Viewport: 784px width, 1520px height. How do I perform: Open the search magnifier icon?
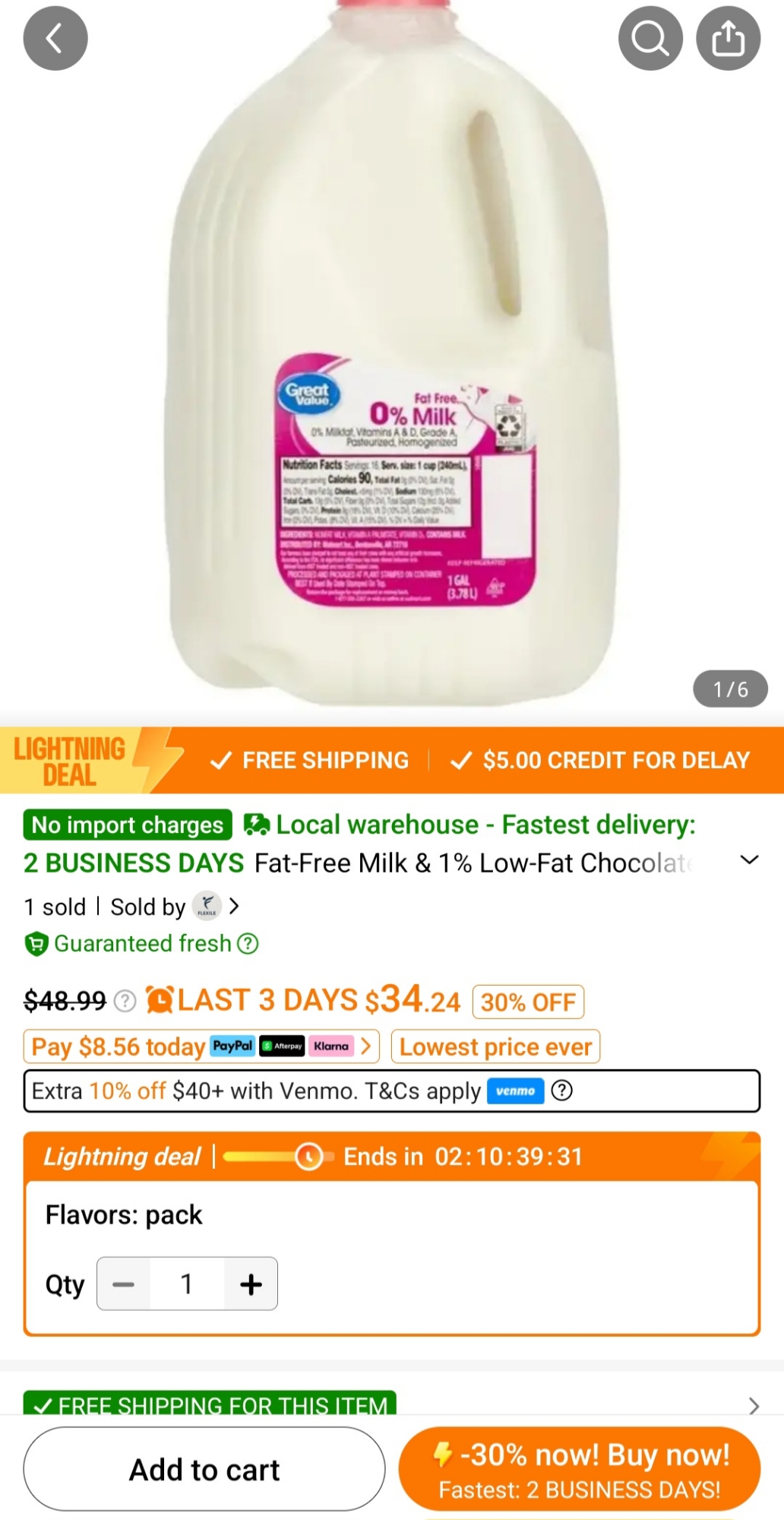pos(650,38)
